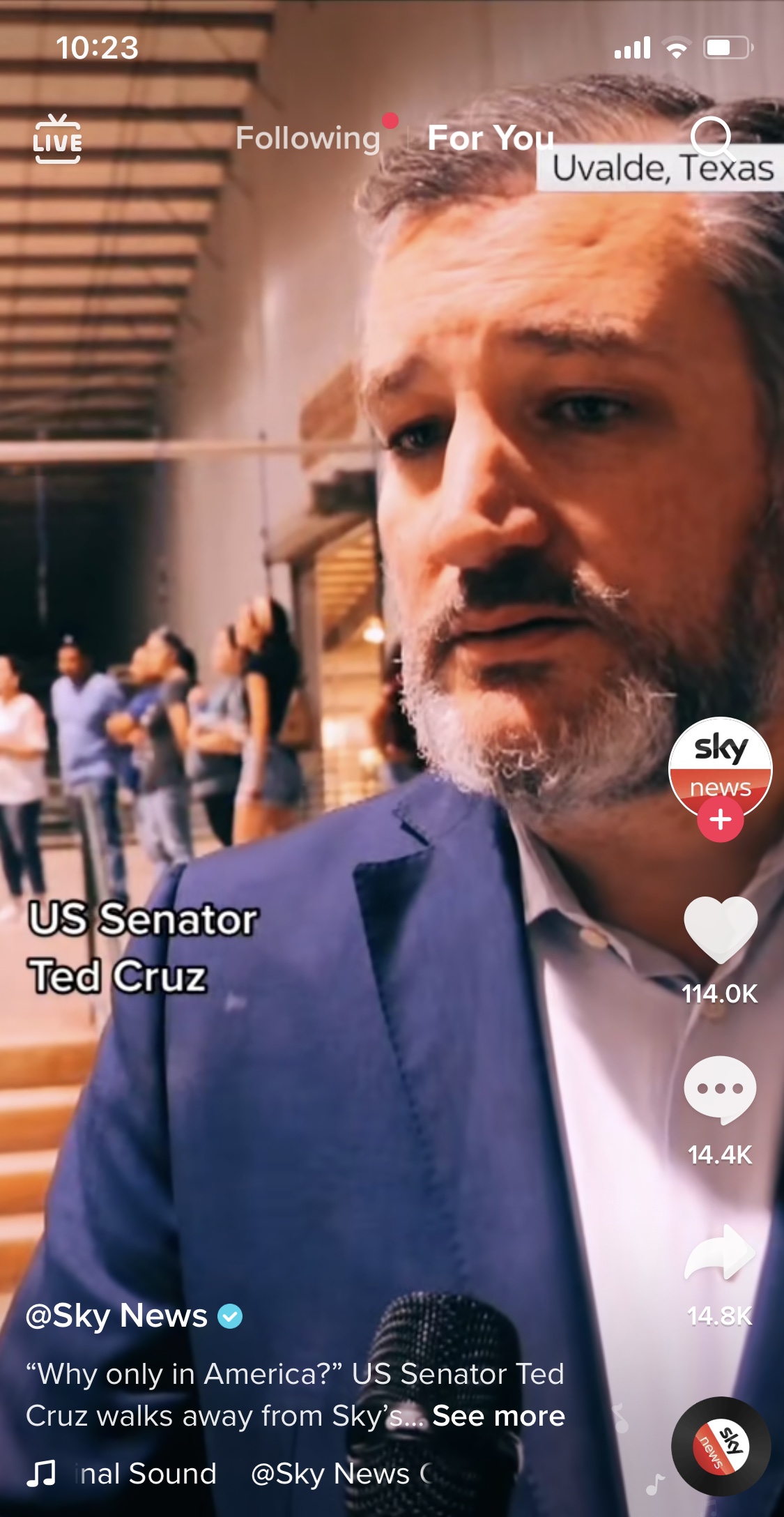The image size is (784, 1517).
Task: Like this video with the heart
Action: click(x=720, y=930)
